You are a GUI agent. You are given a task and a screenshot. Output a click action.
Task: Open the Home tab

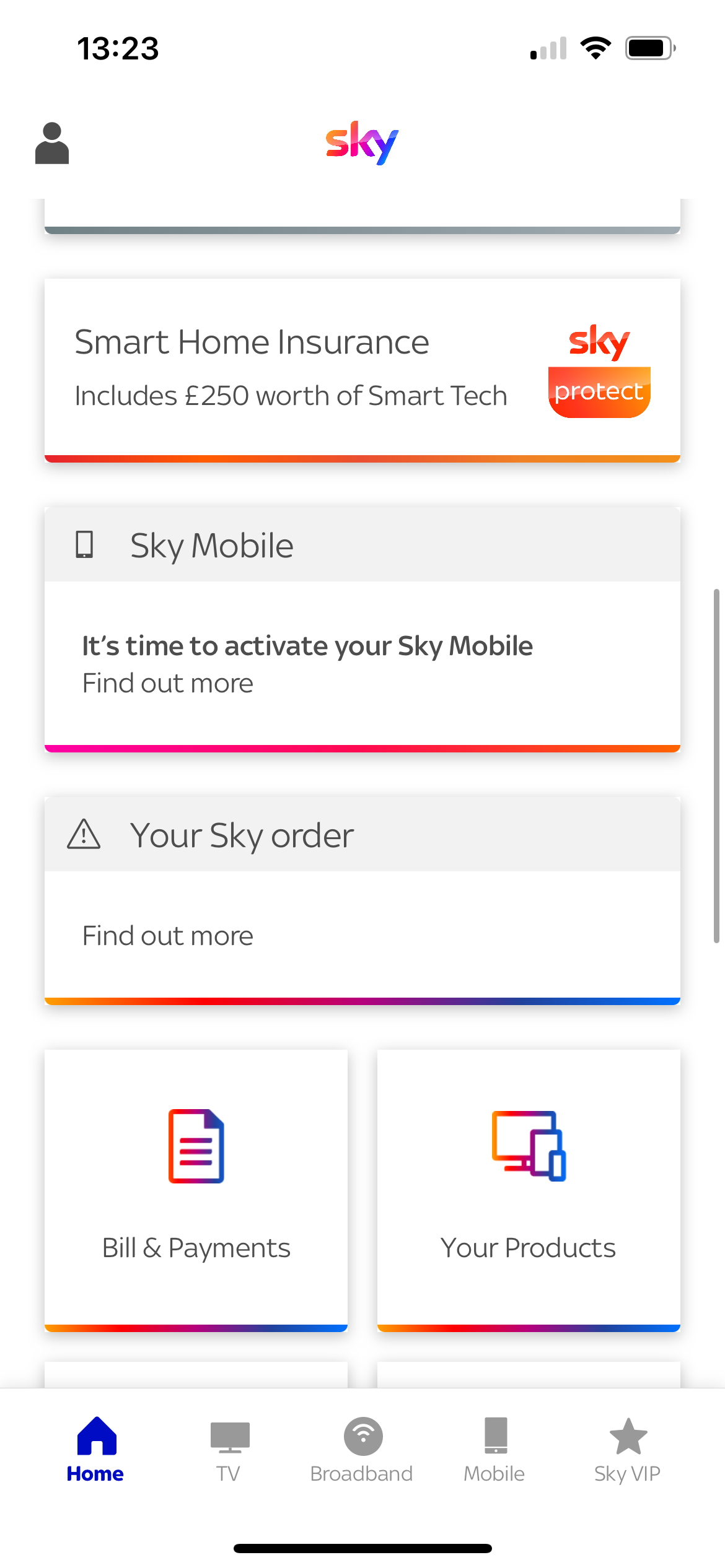96,1449
